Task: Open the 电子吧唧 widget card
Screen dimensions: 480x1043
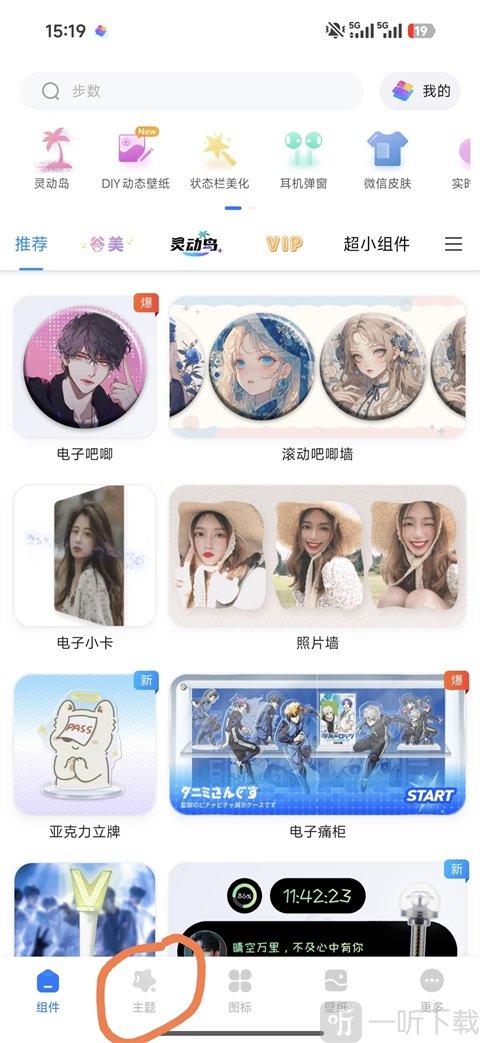Action: click(x=85, y=379)
